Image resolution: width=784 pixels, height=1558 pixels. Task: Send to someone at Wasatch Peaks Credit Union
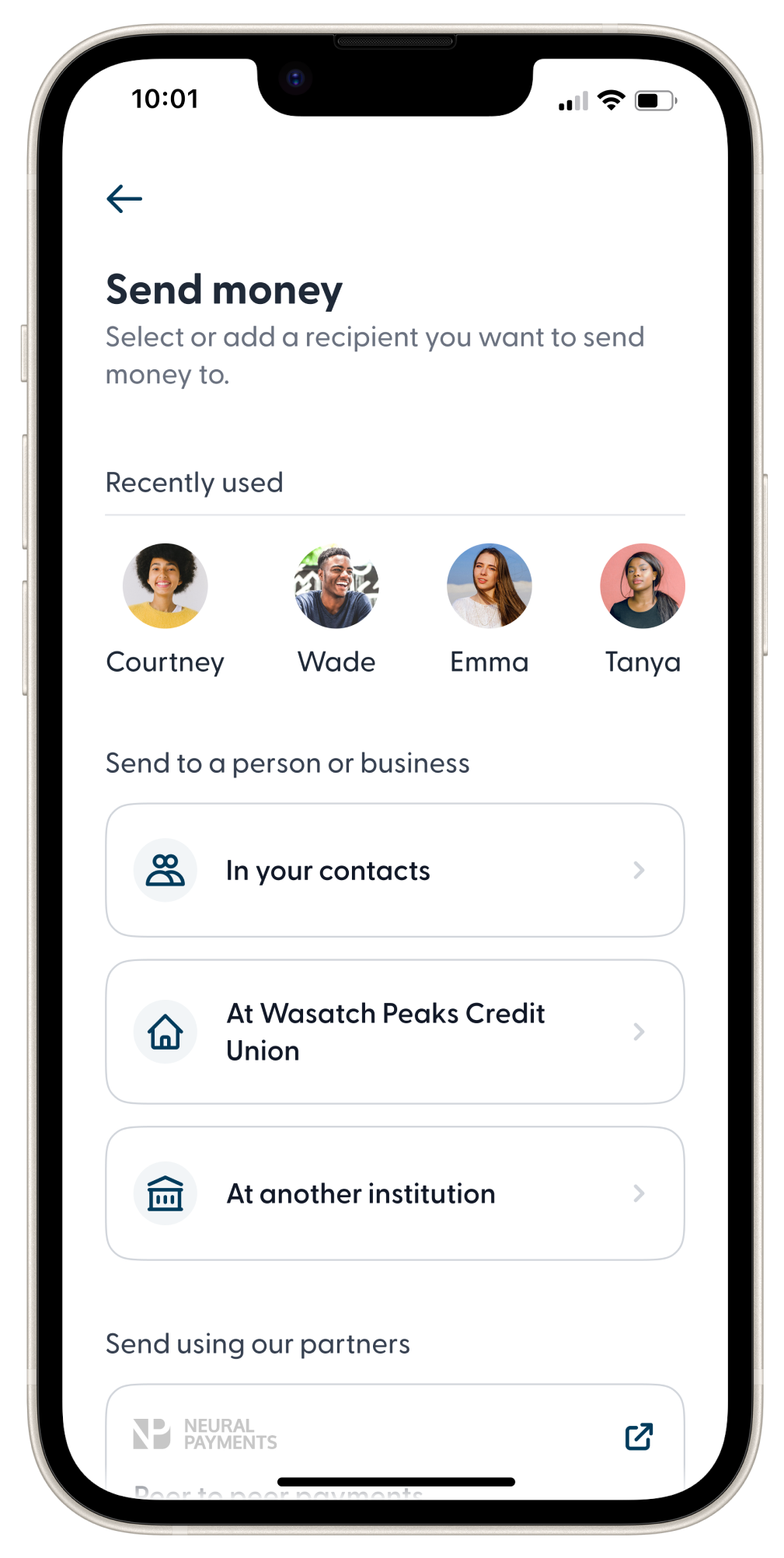(395, 1032)
